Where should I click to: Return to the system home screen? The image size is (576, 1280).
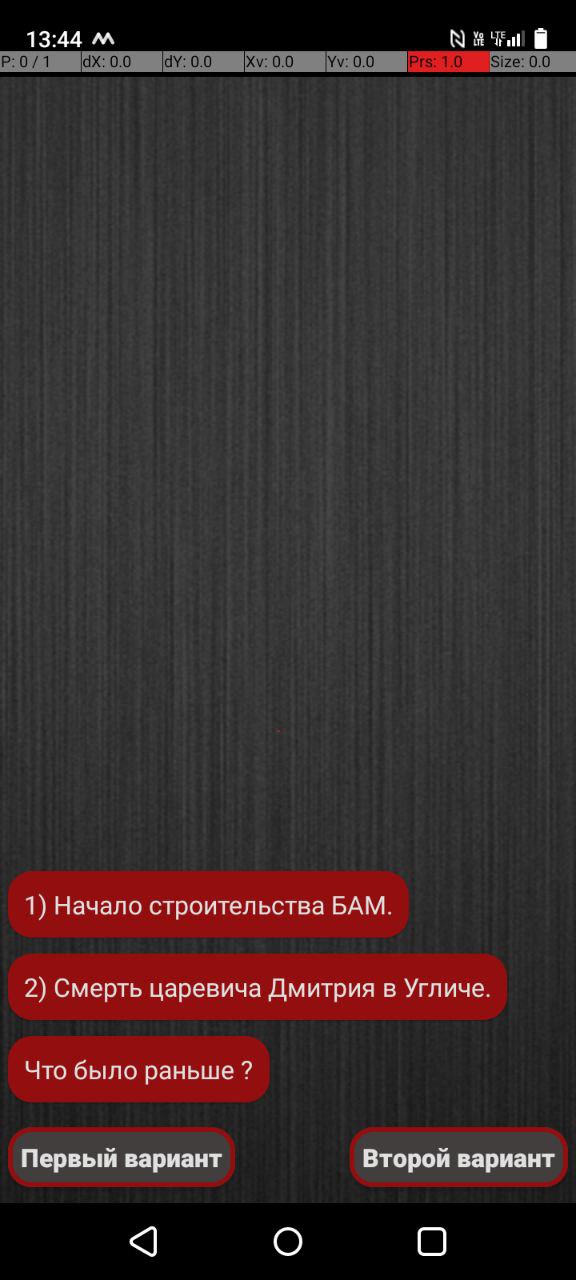(288, 1241)
